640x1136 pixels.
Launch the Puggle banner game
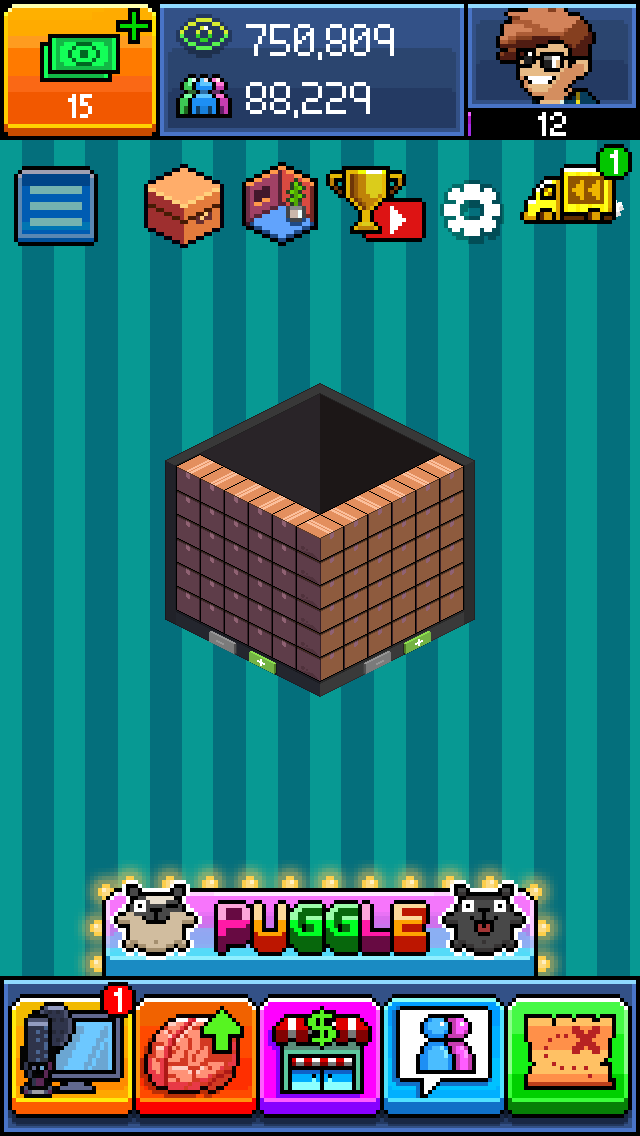click(320, 925)
